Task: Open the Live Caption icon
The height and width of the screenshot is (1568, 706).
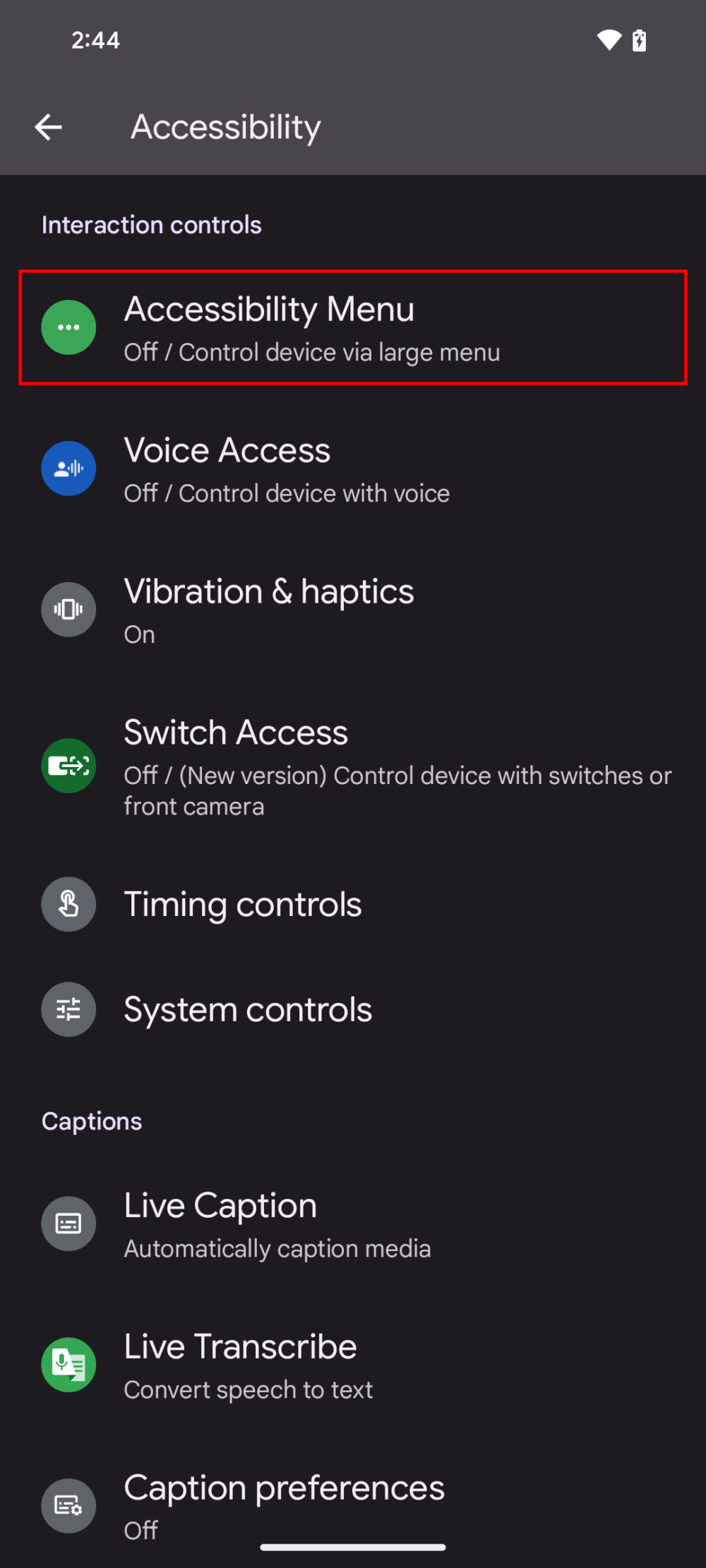Action: pos(68,1224)
